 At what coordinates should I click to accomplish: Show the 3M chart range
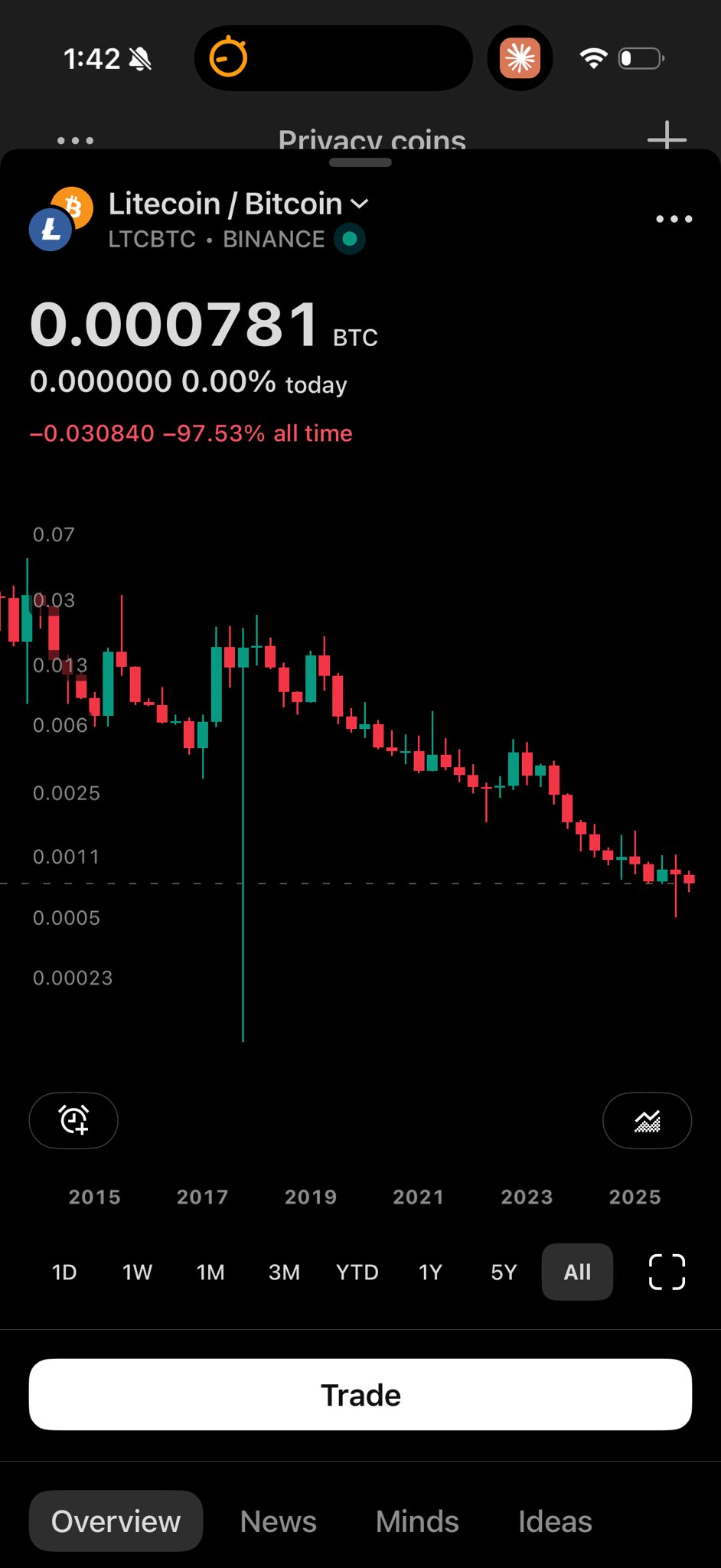tap(284, 1272)
